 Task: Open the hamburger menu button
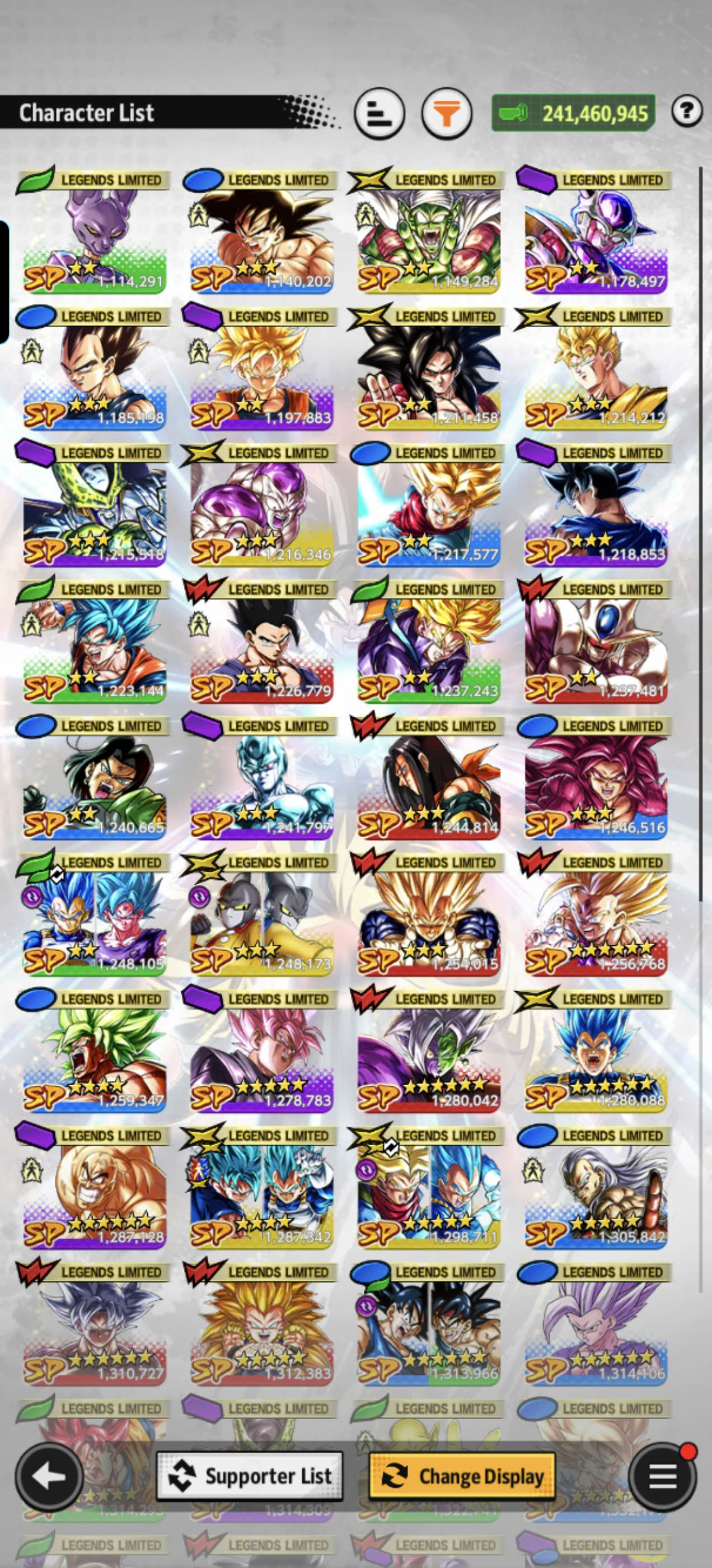tap(663, 1476)
